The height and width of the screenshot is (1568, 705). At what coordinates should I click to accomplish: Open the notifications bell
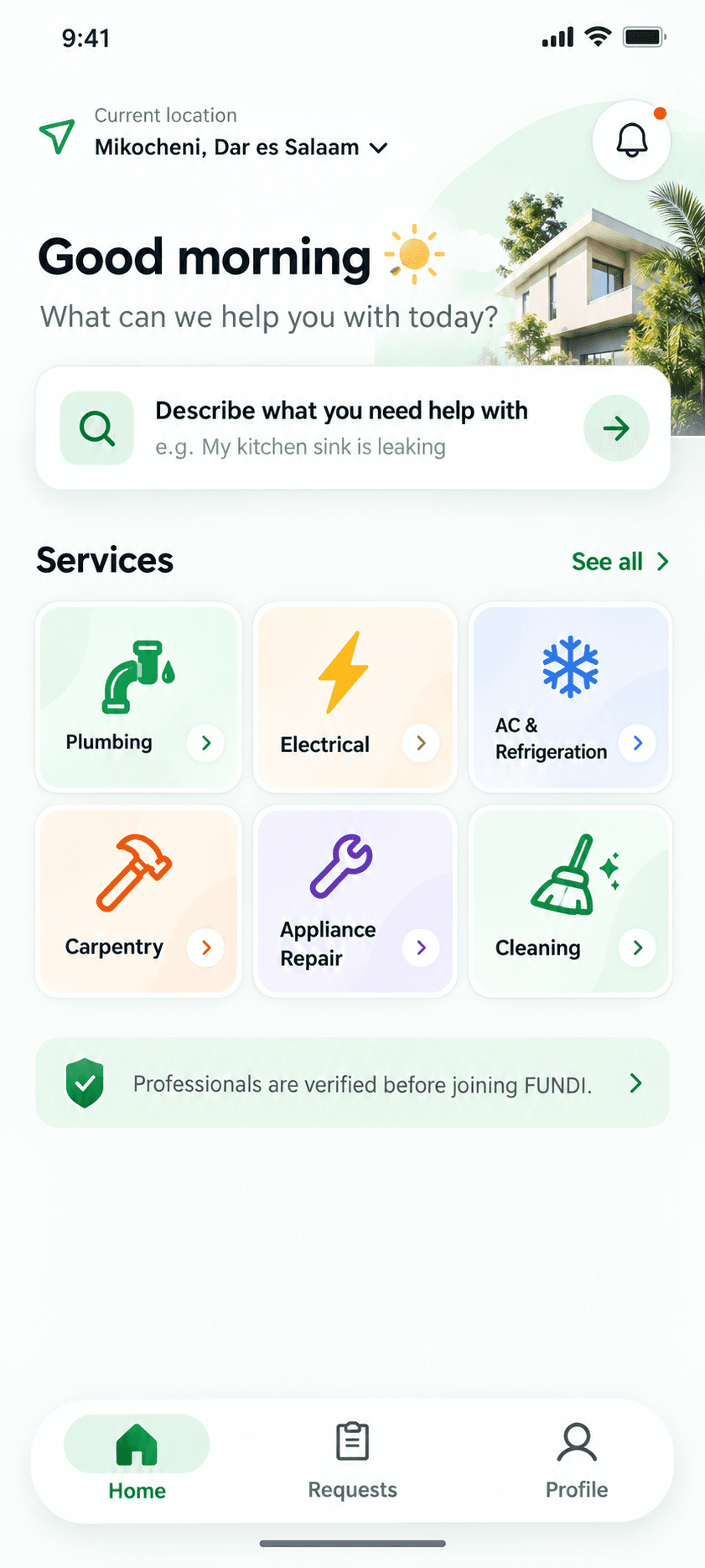631,140
